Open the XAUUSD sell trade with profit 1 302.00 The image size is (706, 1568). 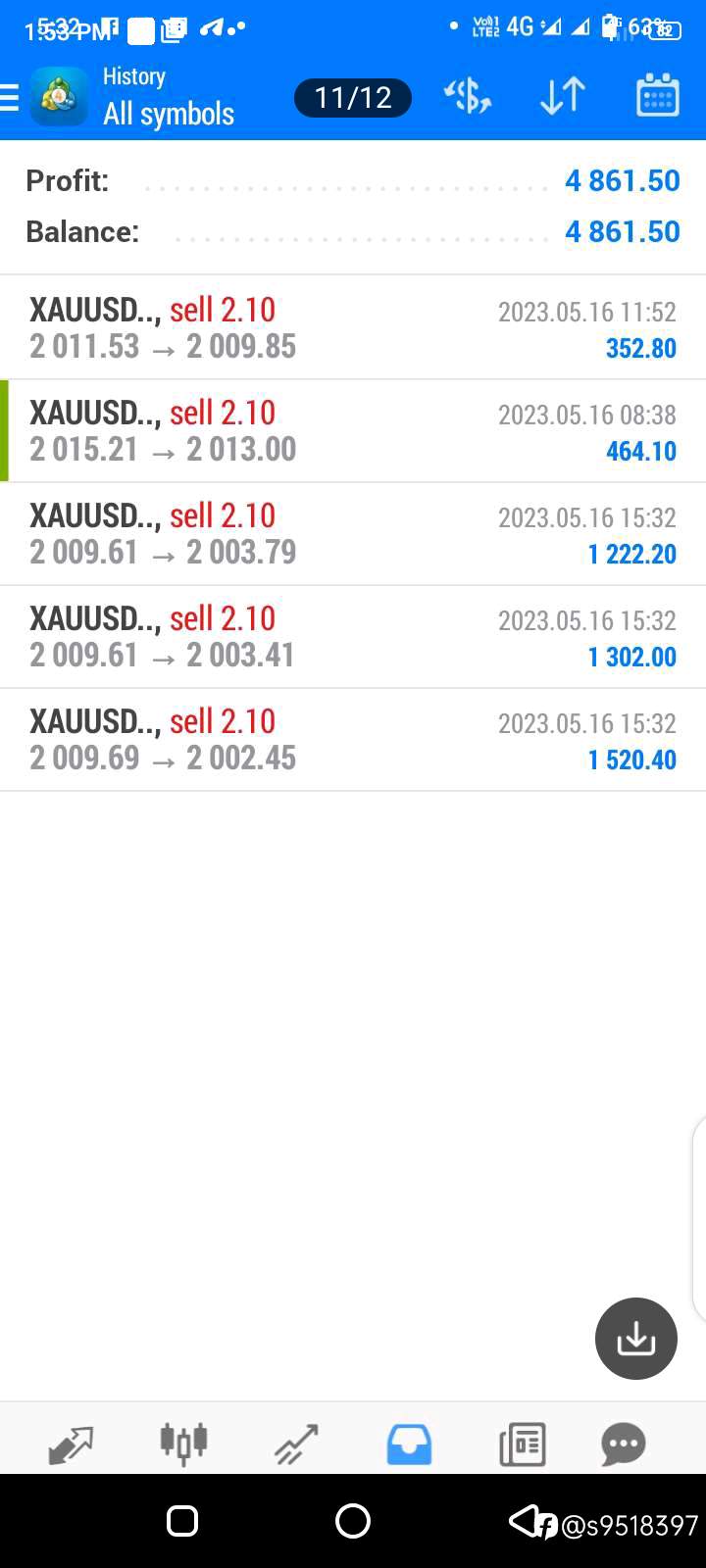pos(353,636)
